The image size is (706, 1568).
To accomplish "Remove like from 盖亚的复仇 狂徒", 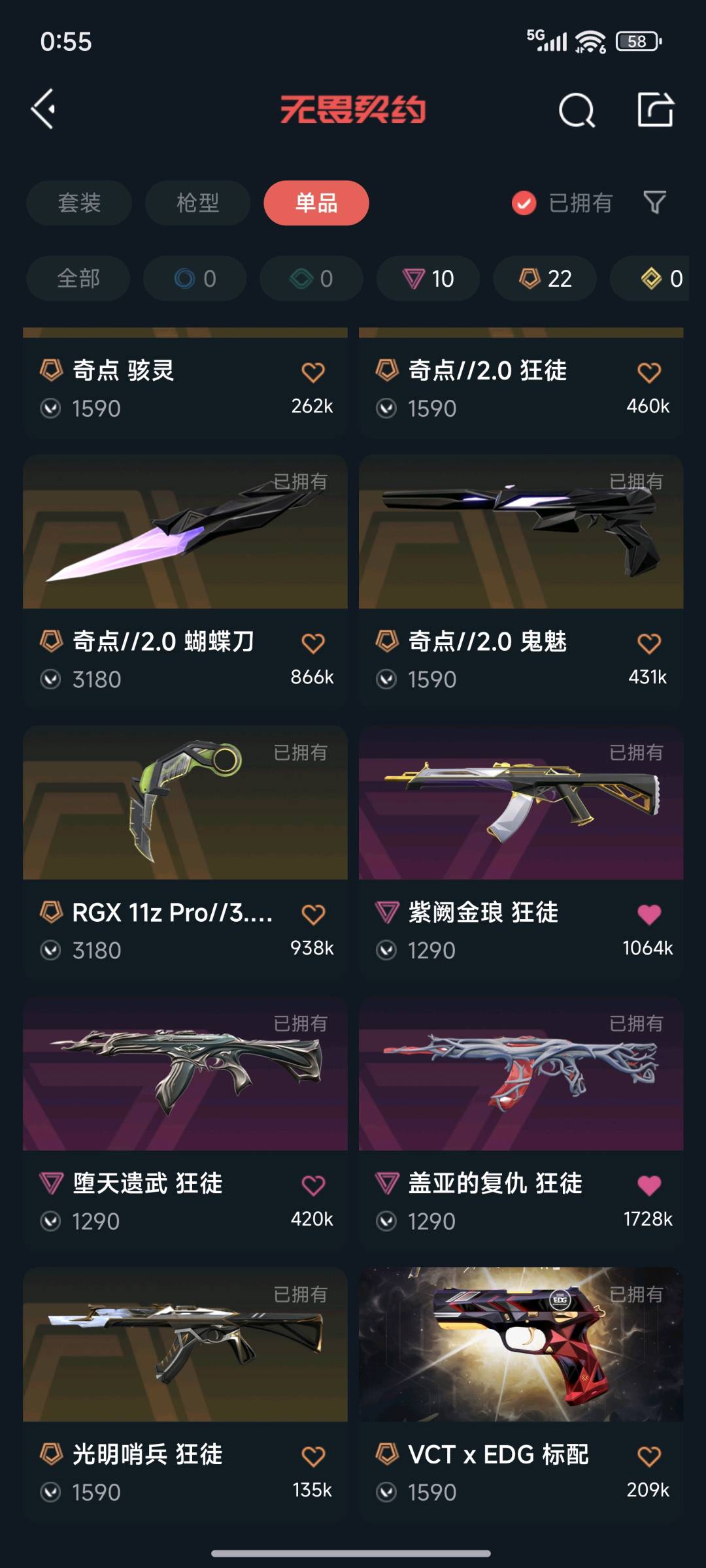I will click(x=649, y=1185).
